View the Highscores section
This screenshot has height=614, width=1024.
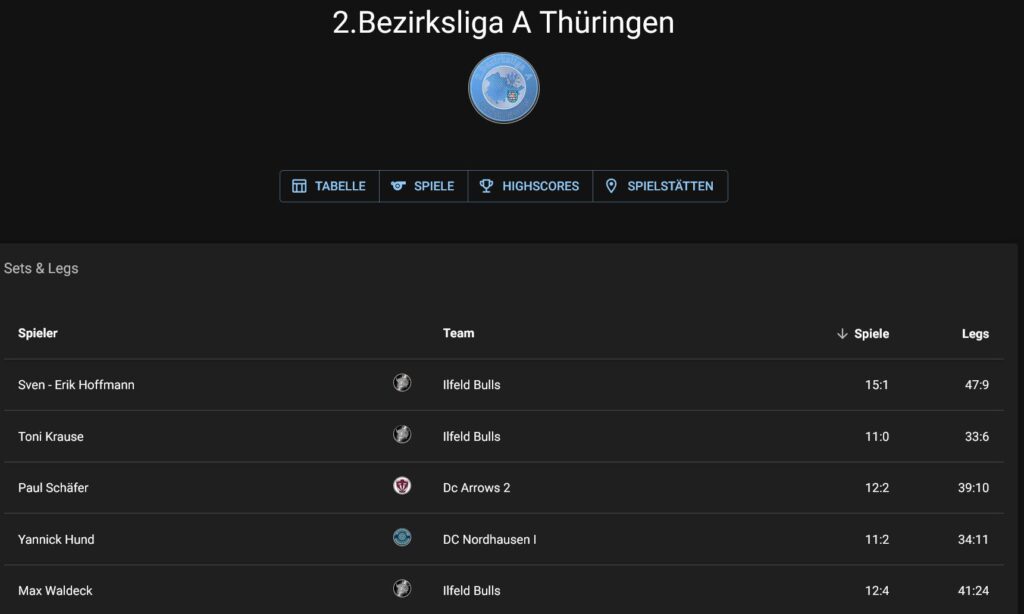(530, 186)
